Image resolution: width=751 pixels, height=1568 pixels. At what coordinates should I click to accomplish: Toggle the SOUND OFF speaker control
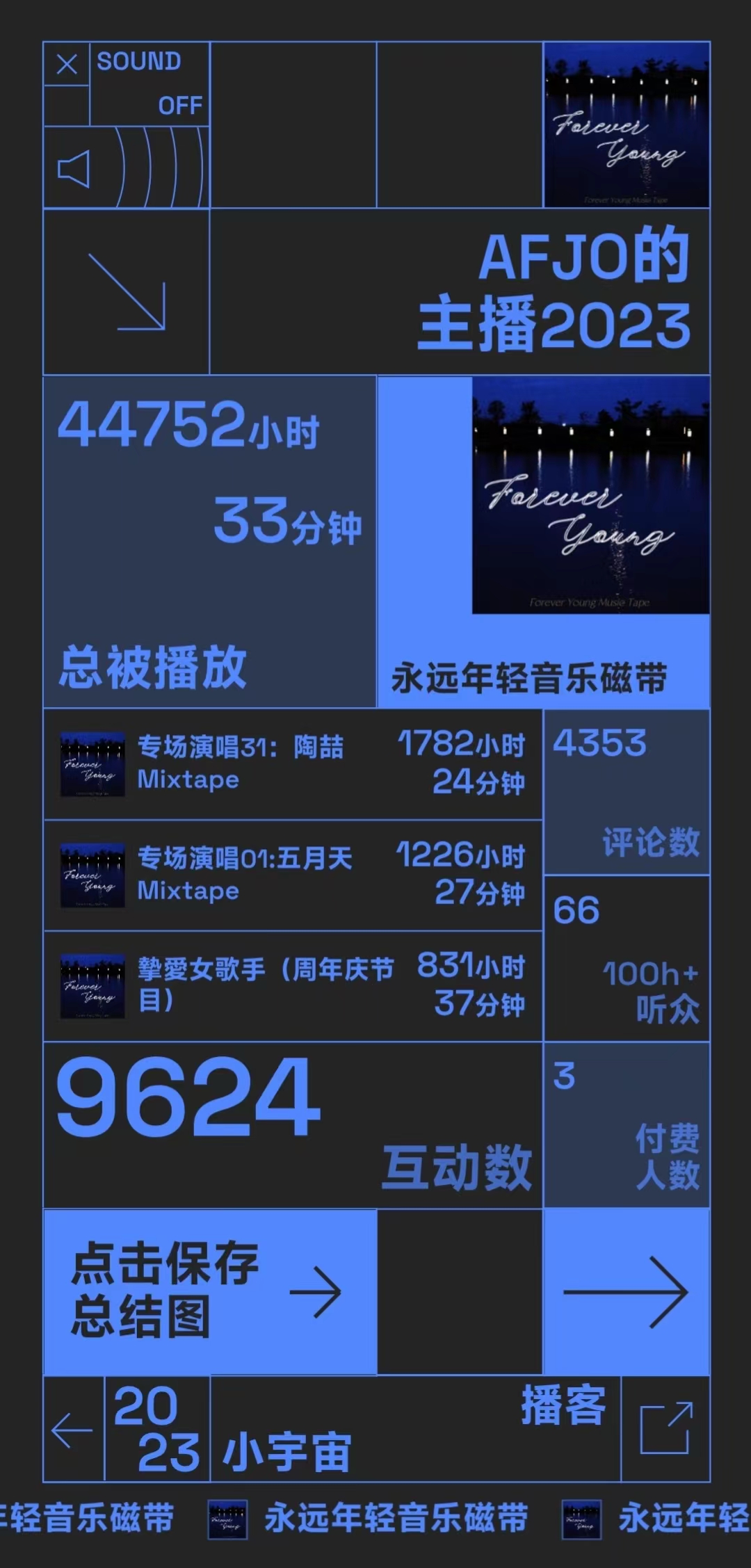[x=125, y=168]
